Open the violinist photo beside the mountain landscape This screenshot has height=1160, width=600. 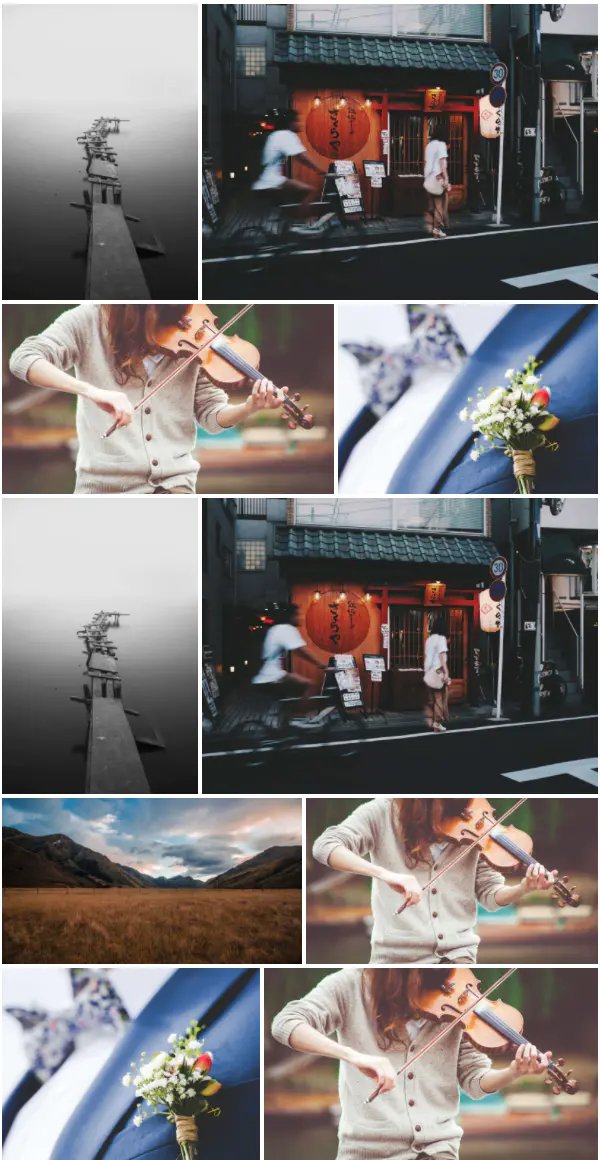click(451, 880)
